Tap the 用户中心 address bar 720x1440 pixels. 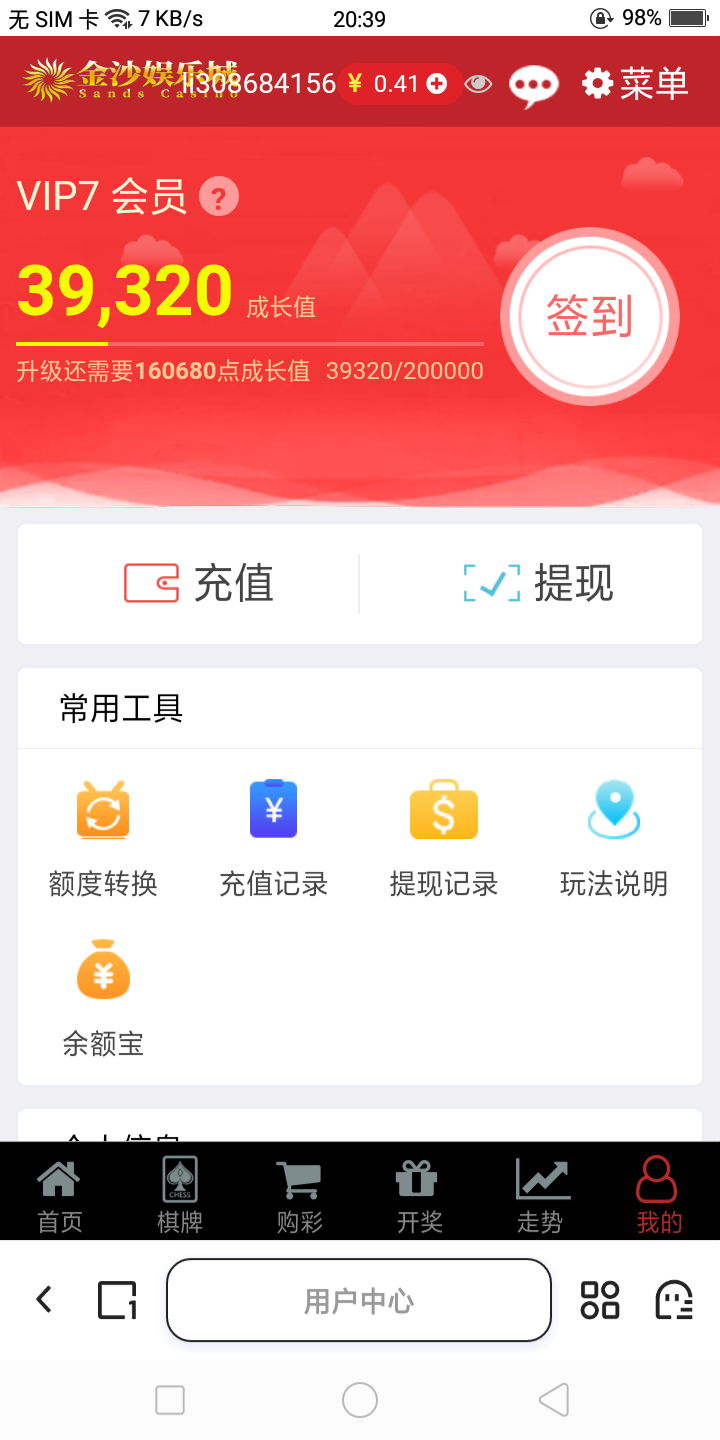click(x=358, y=1298)
